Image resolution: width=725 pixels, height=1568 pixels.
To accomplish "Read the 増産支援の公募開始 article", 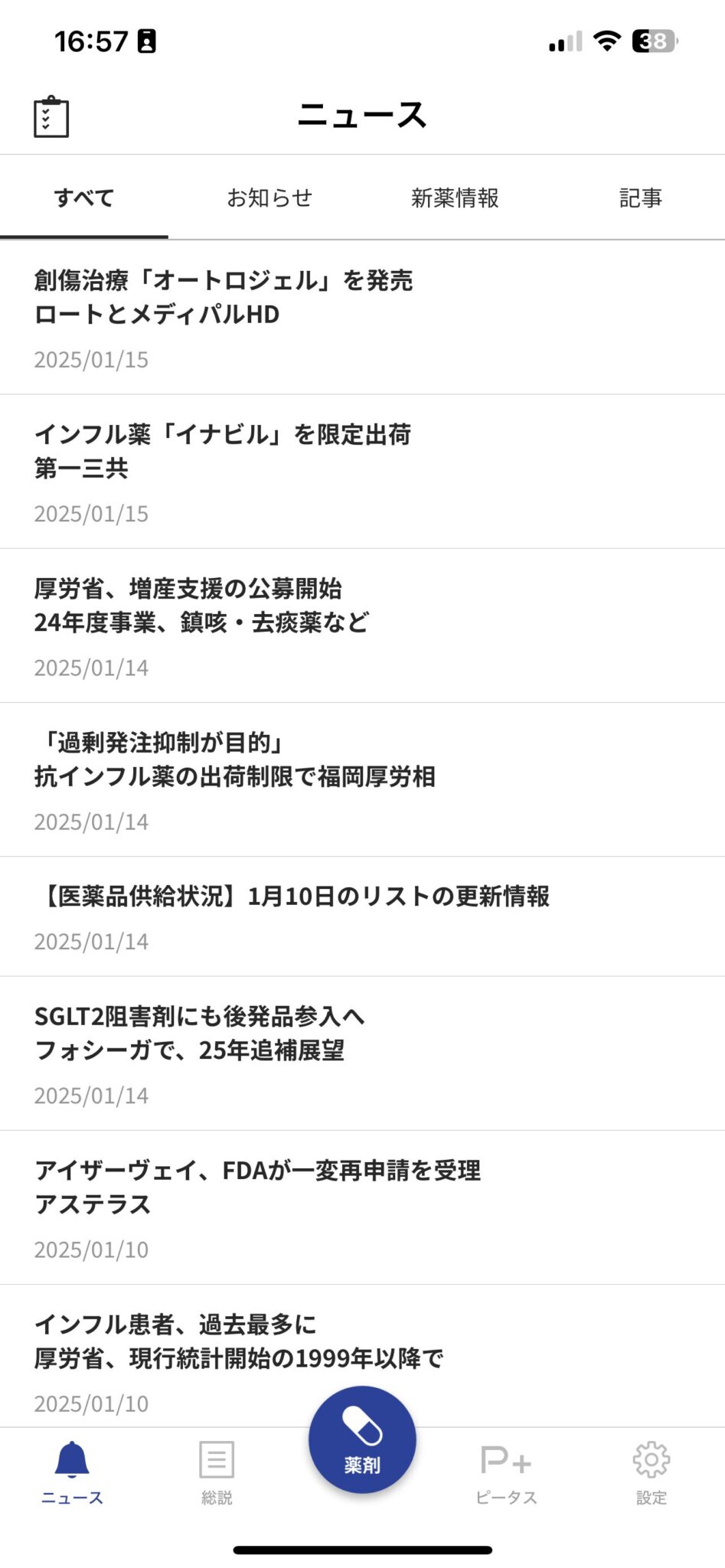I will coord(201,605).
